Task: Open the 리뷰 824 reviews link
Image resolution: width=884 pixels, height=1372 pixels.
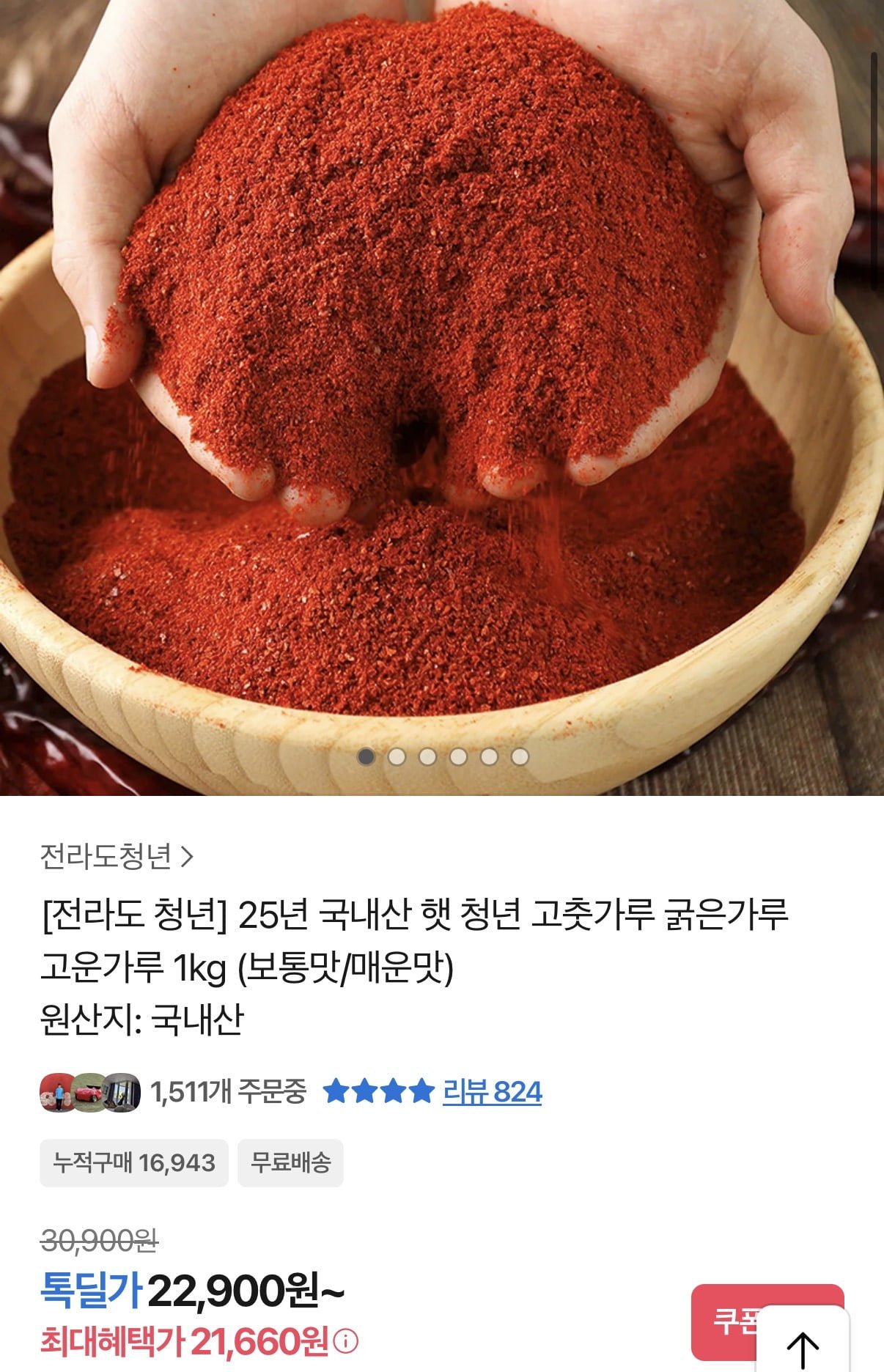Action: [492, 1092]
